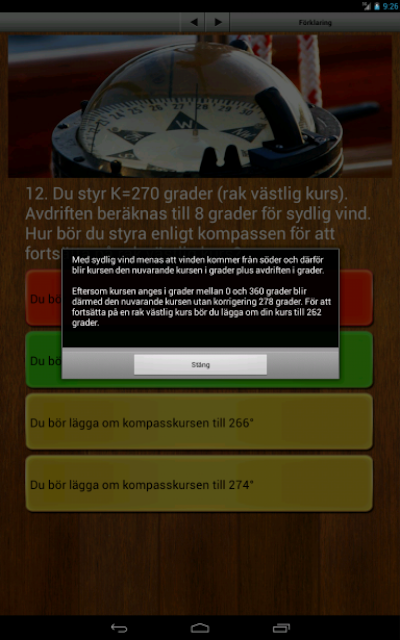Go to the next question arrow

coord(218,22)
